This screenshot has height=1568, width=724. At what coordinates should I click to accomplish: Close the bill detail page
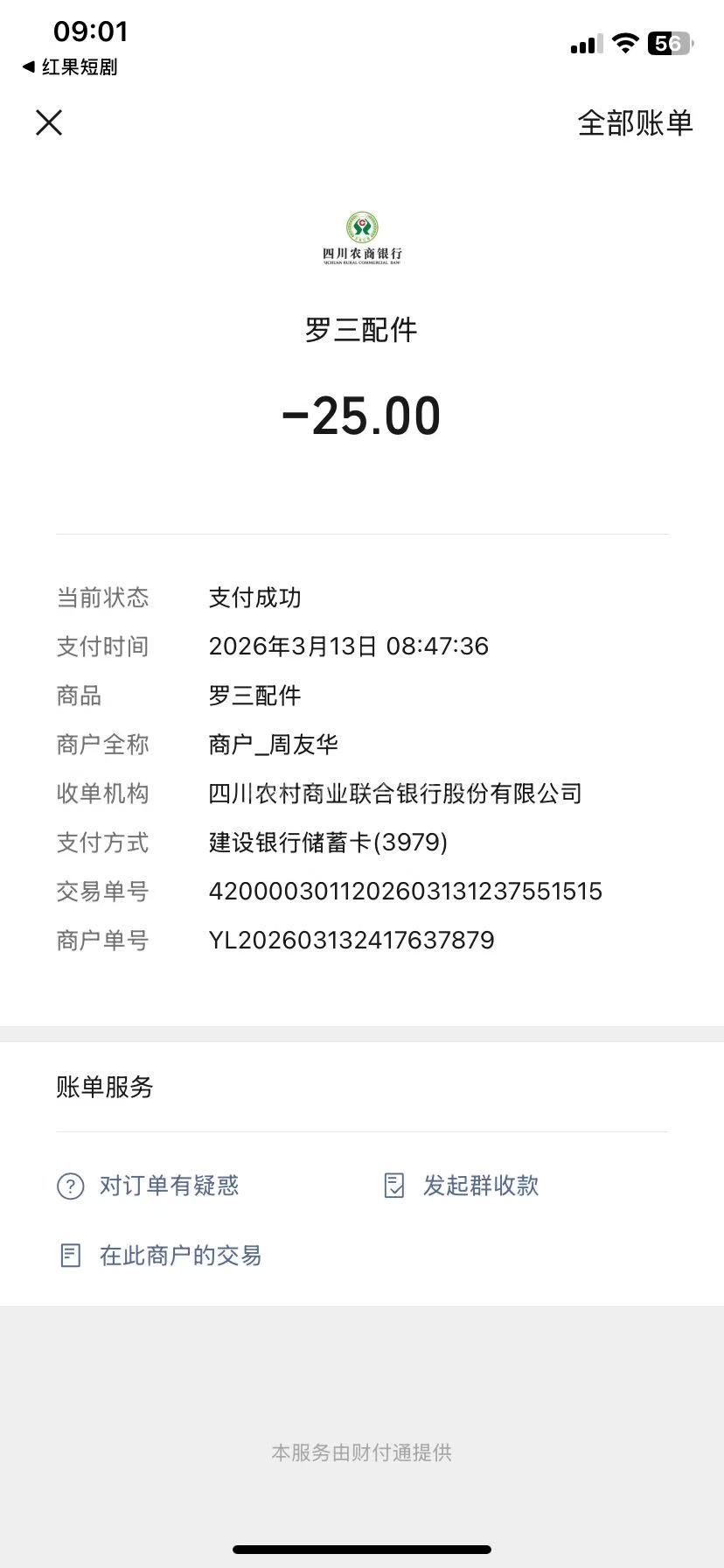click(x=49, y=122)
